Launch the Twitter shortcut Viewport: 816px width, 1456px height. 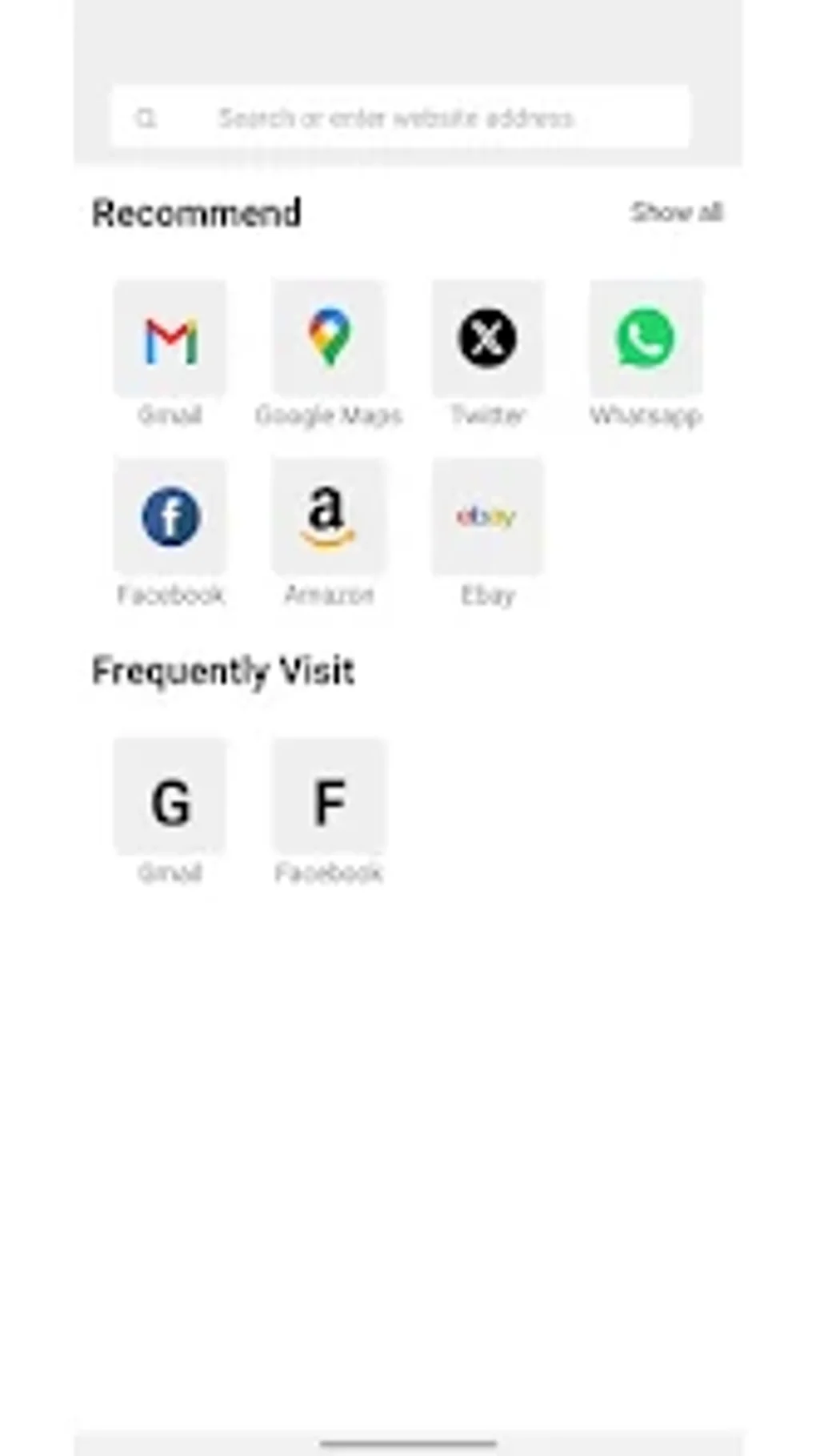click(x=487, y=339)
